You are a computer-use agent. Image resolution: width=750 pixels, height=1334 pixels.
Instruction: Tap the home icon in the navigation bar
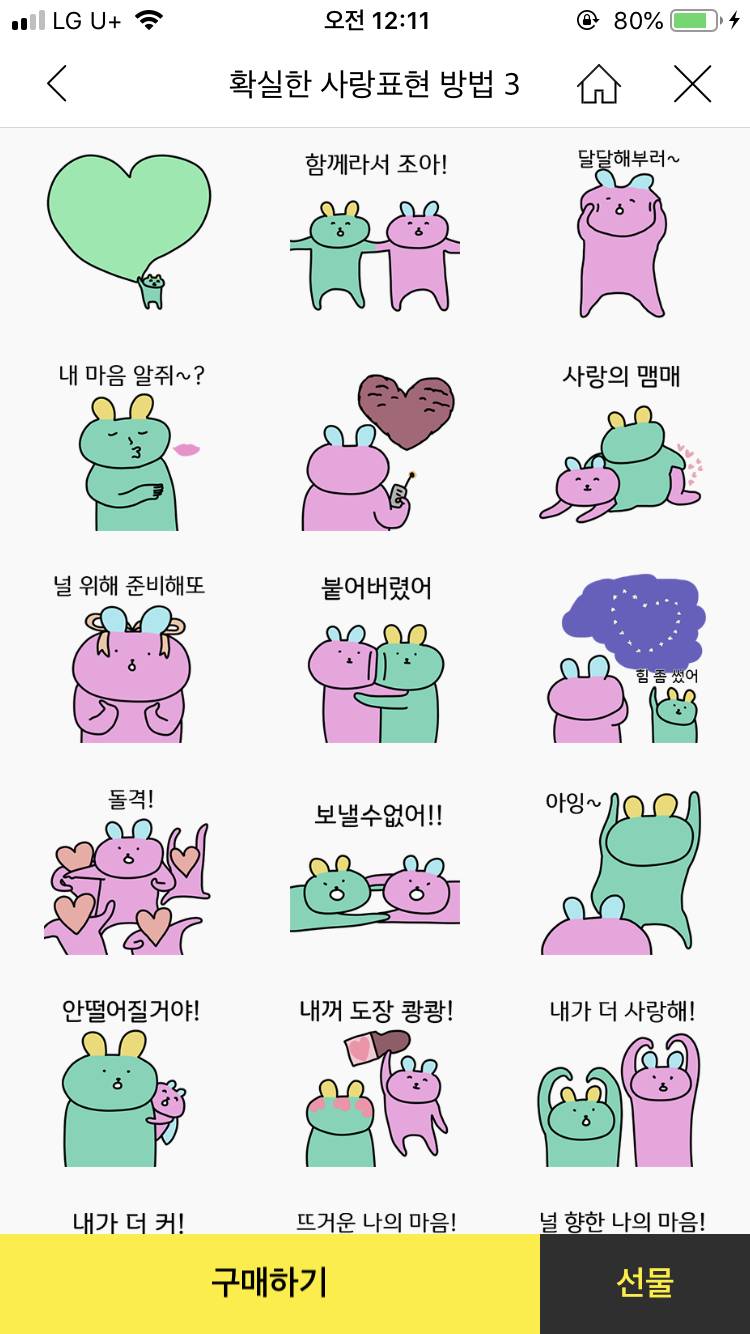(x=599, y=86)
